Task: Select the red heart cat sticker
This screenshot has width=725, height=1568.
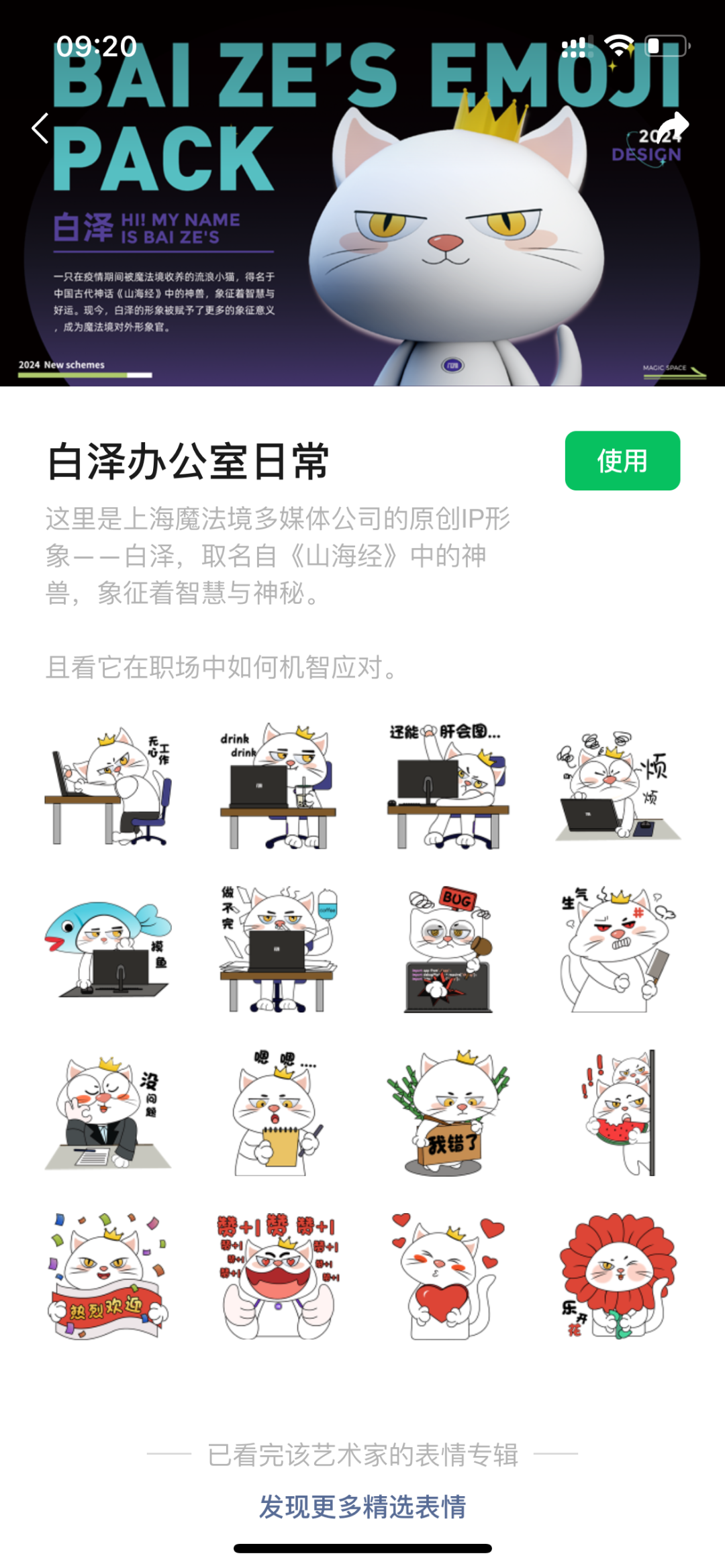Action: click(446, 1277)
